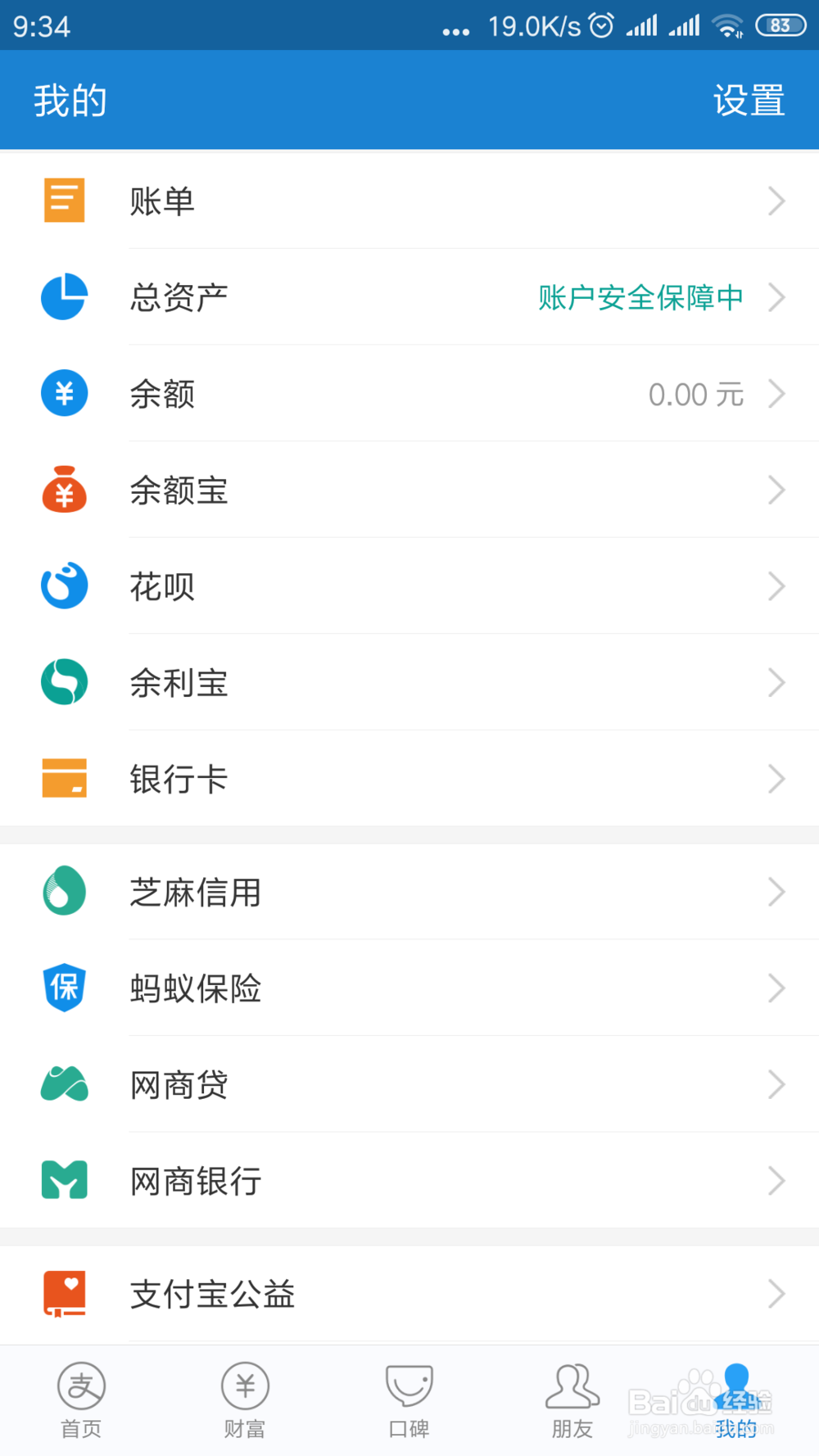Expand the 支付宝公益 row chevron
This screenshot has height=1456, width=819.
point(776,1294)
